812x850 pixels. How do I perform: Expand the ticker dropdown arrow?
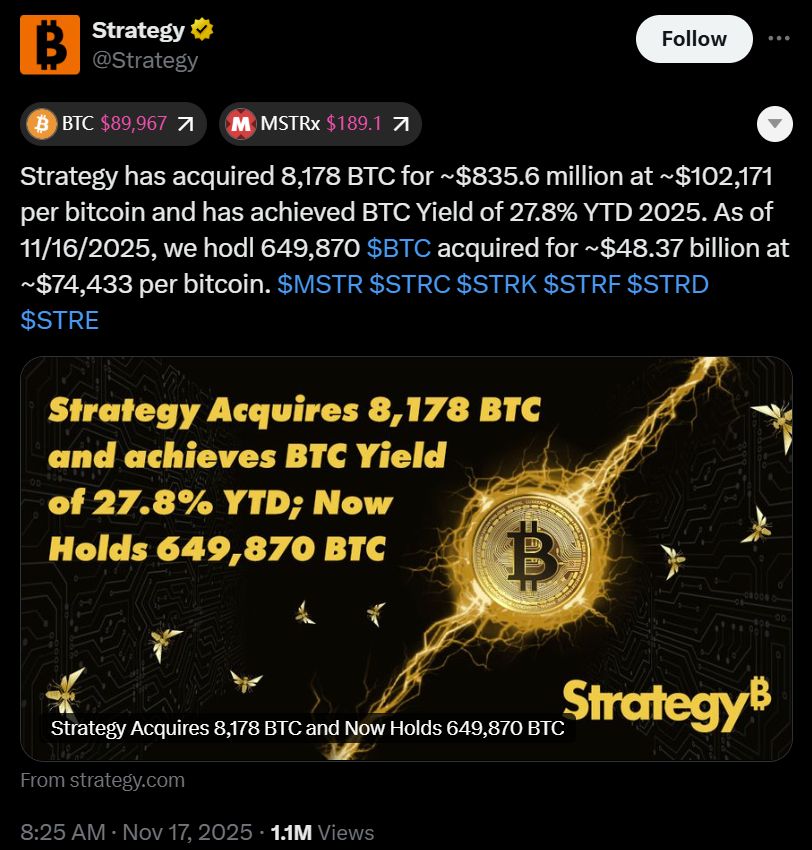(774, 125)
